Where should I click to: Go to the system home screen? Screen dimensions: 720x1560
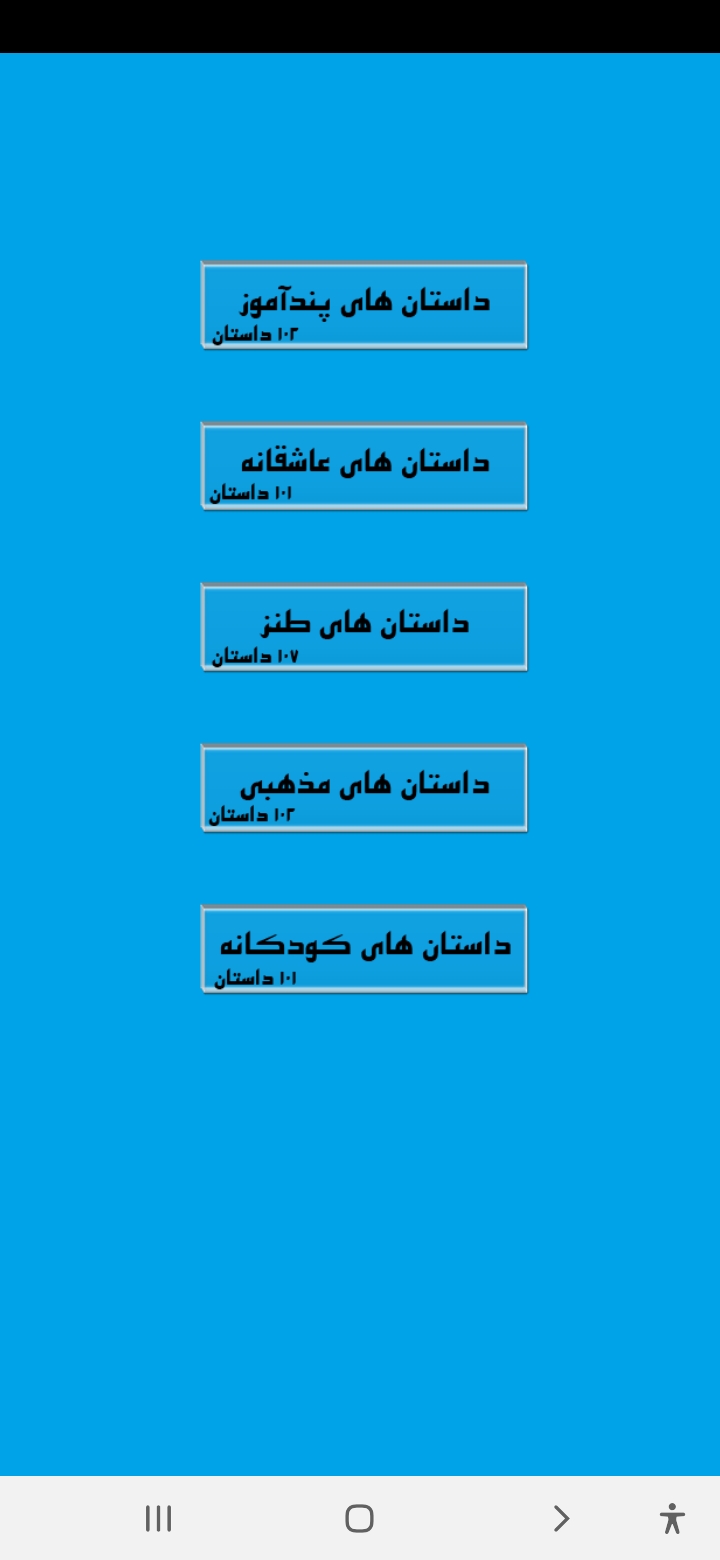tap(359, 1519)
